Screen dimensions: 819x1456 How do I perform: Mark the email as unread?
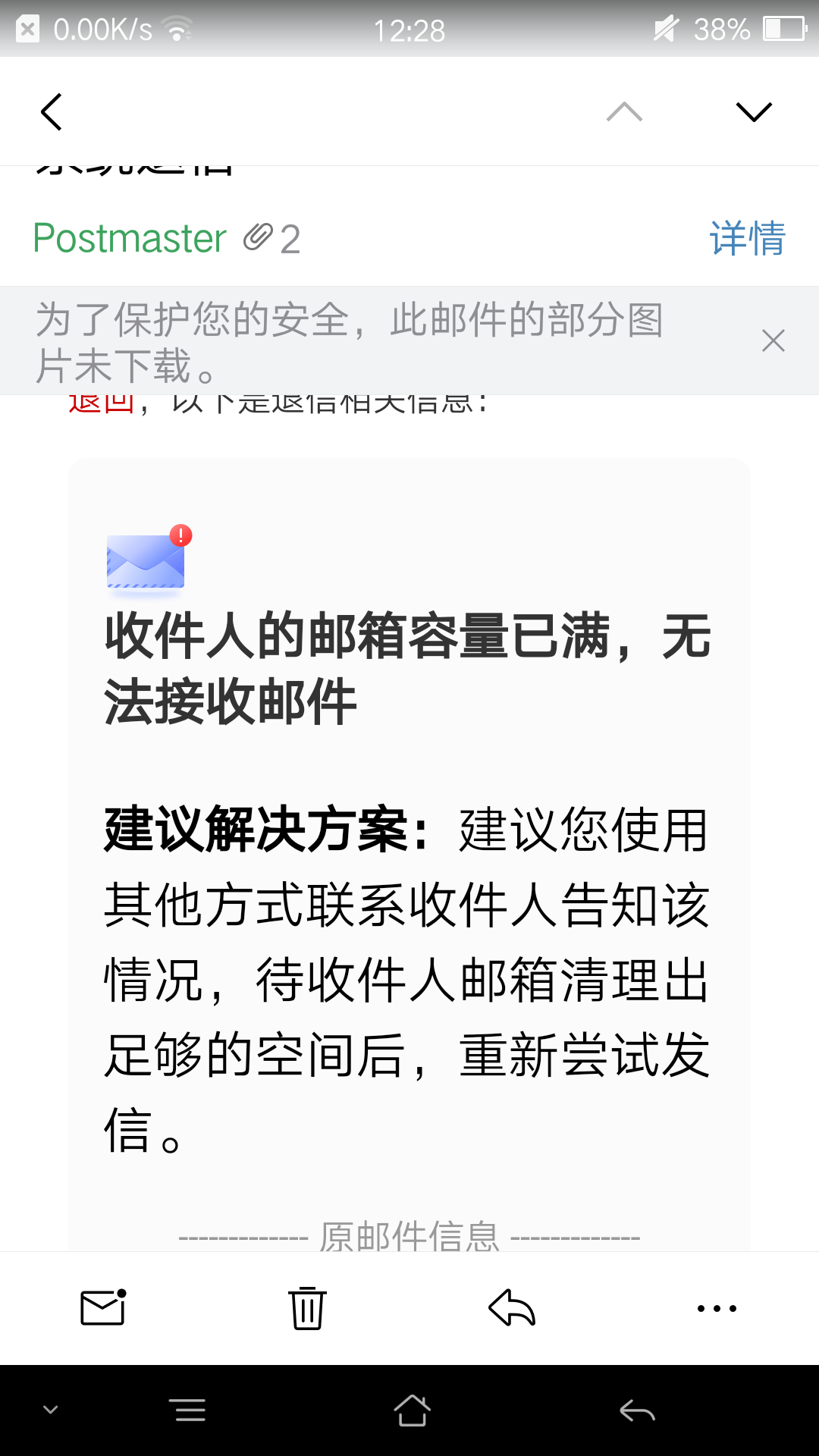click(103, 1308)
